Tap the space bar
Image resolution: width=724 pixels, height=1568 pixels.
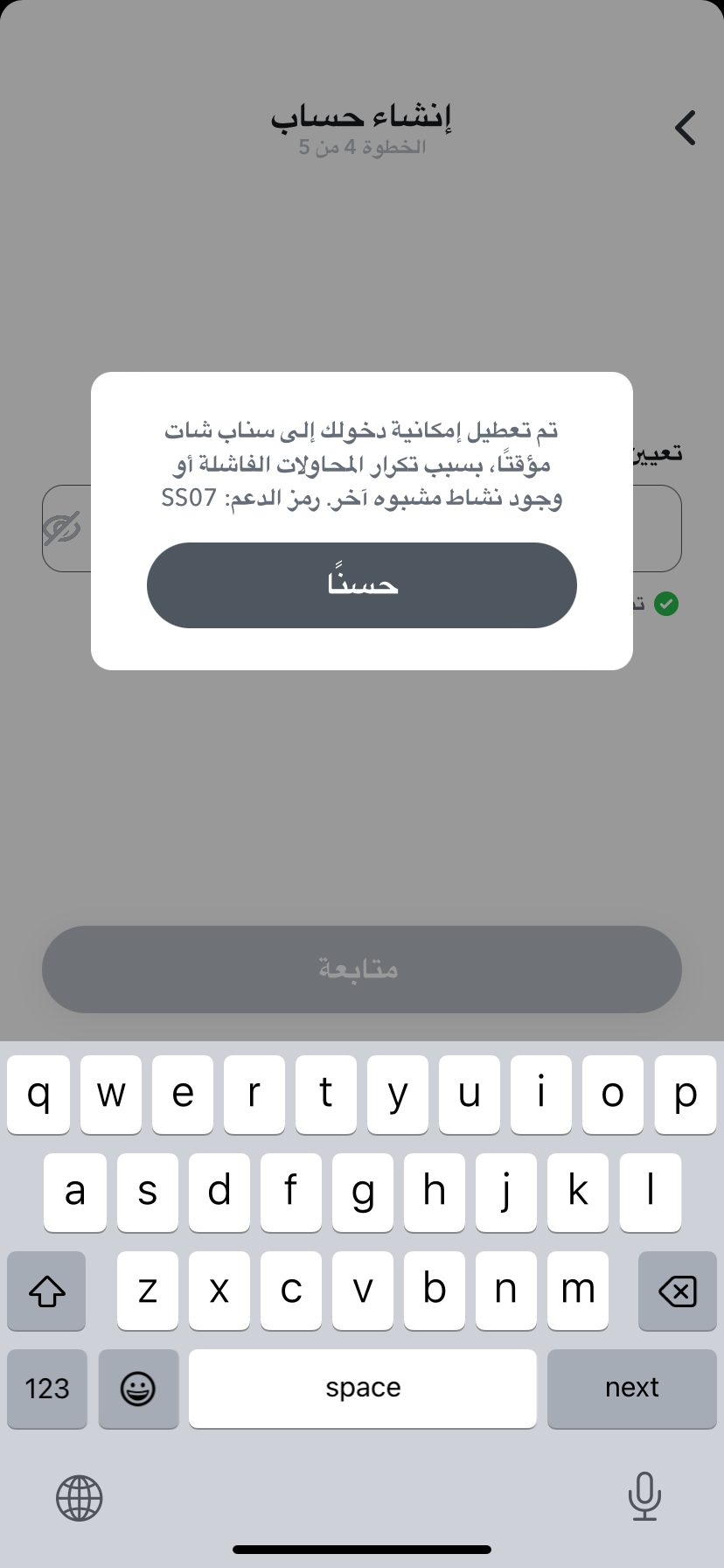point(362,1388)
